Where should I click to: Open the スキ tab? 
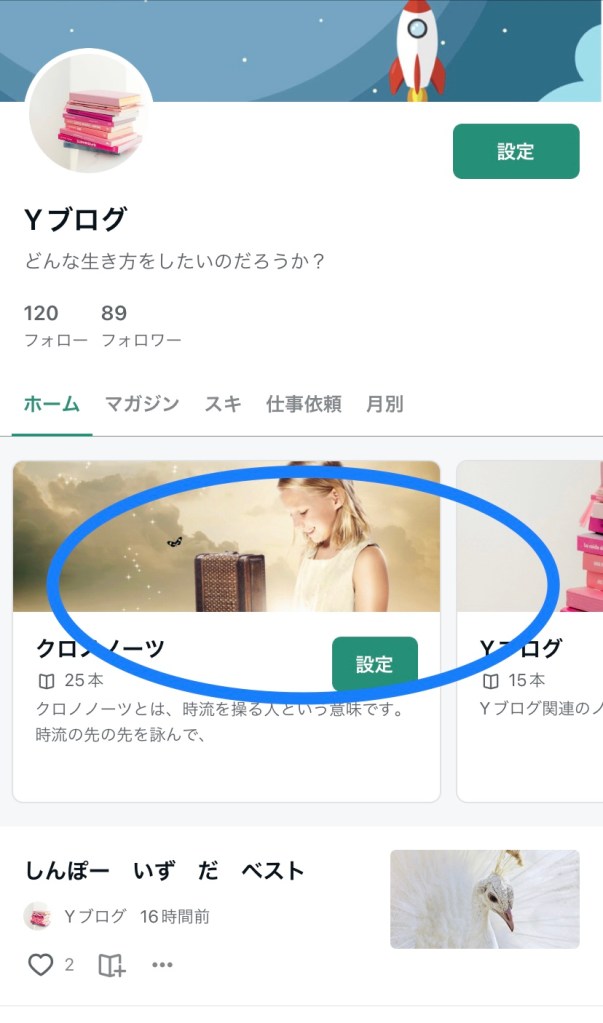point(223,404)
